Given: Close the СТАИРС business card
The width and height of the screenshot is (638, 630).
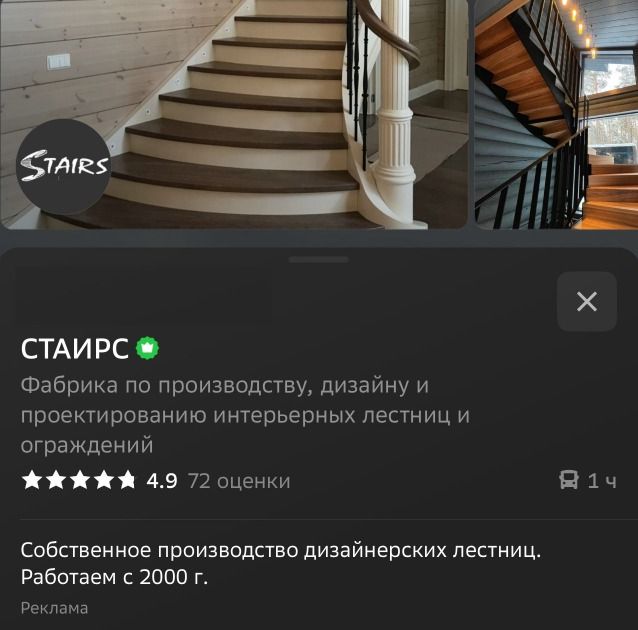Looking at the screenshot, I should (x=587, y=301).
